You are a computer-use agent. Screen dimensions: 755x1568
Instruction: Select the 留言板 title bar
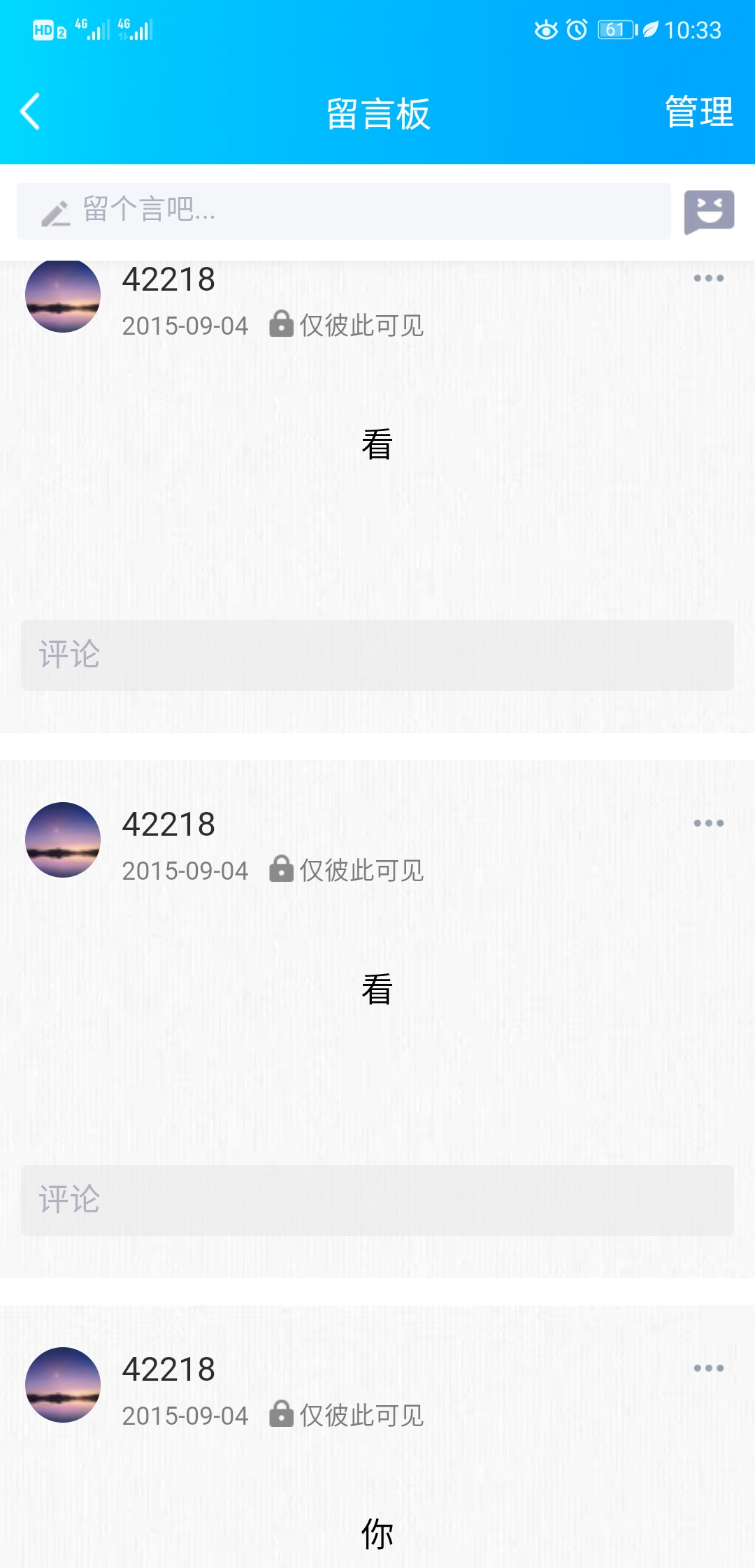pyautogui.click(x=377, y=112)
